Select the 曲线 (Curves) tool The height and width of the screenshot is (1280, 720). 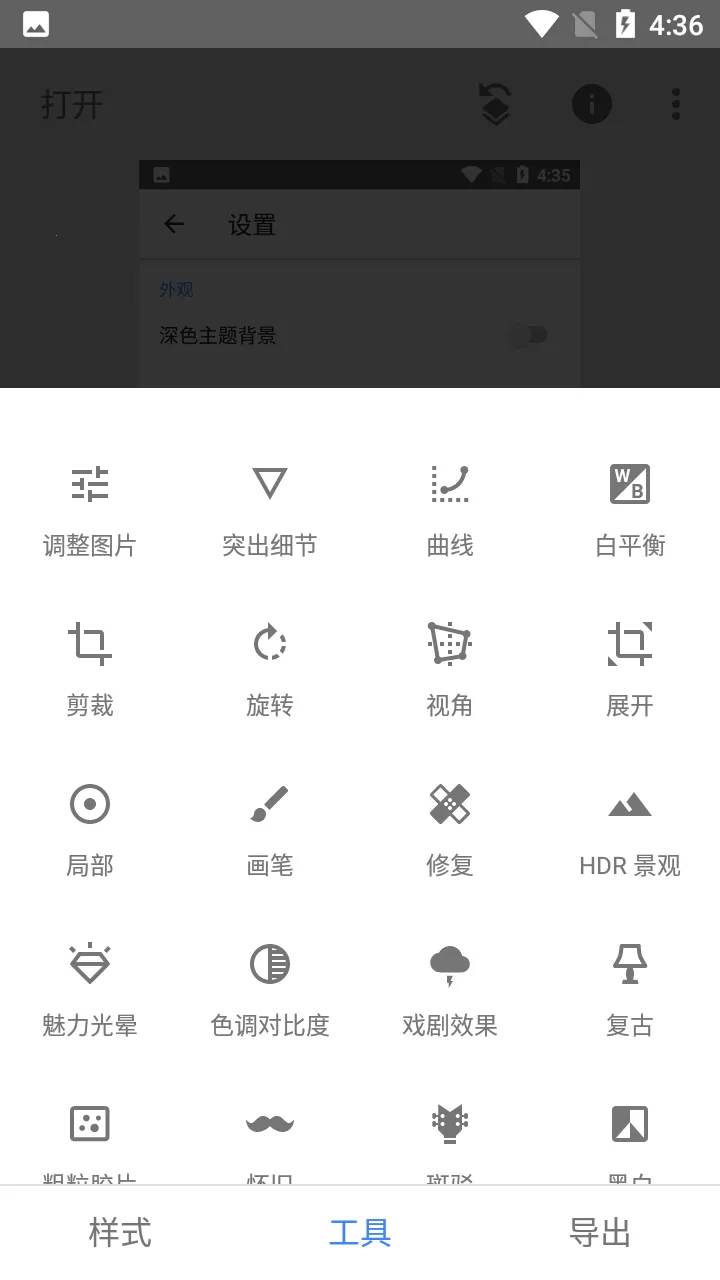[x=449, y=508]
